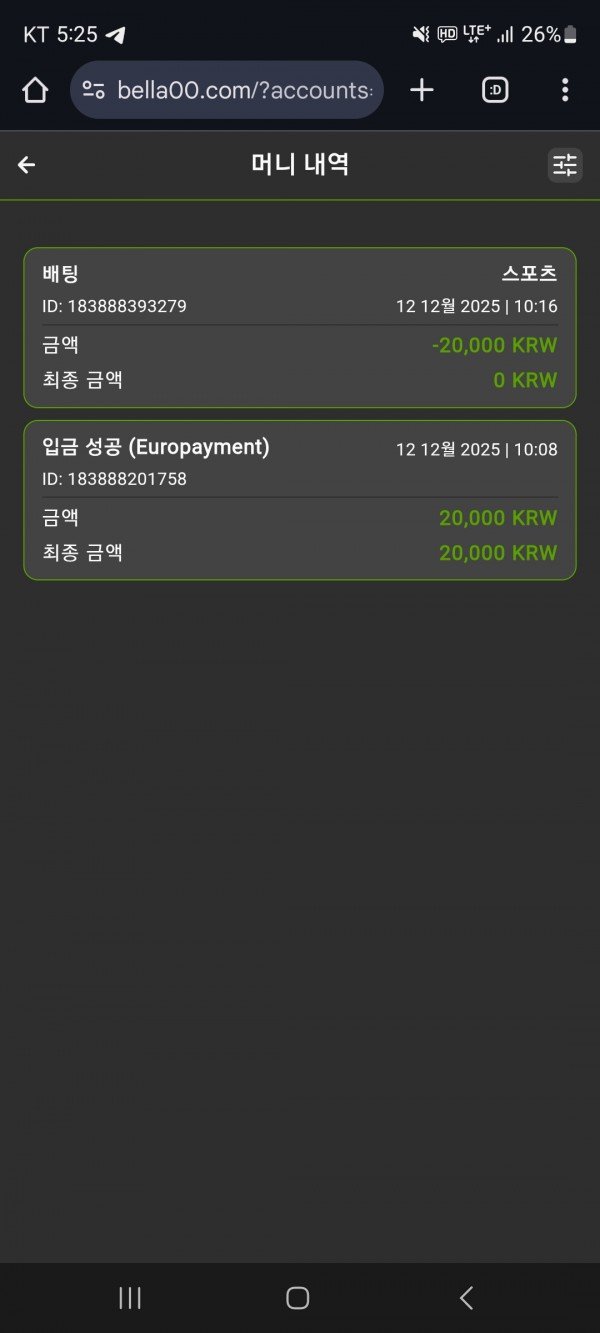
Task: Go to the phone home screen
Action: (x=298, y=1298)
